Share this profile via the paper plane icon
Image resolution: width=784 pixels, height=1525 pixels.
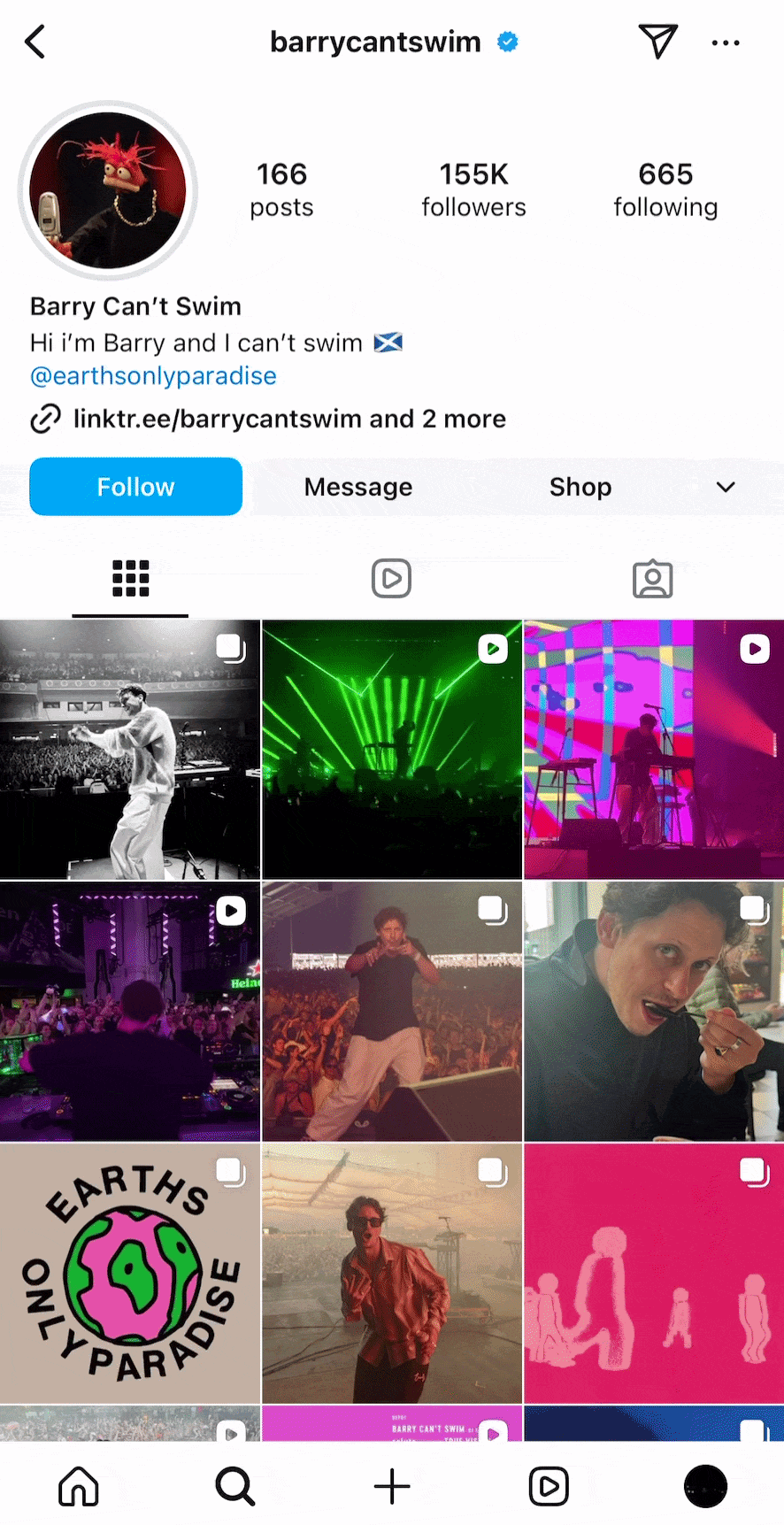point(657,42)
